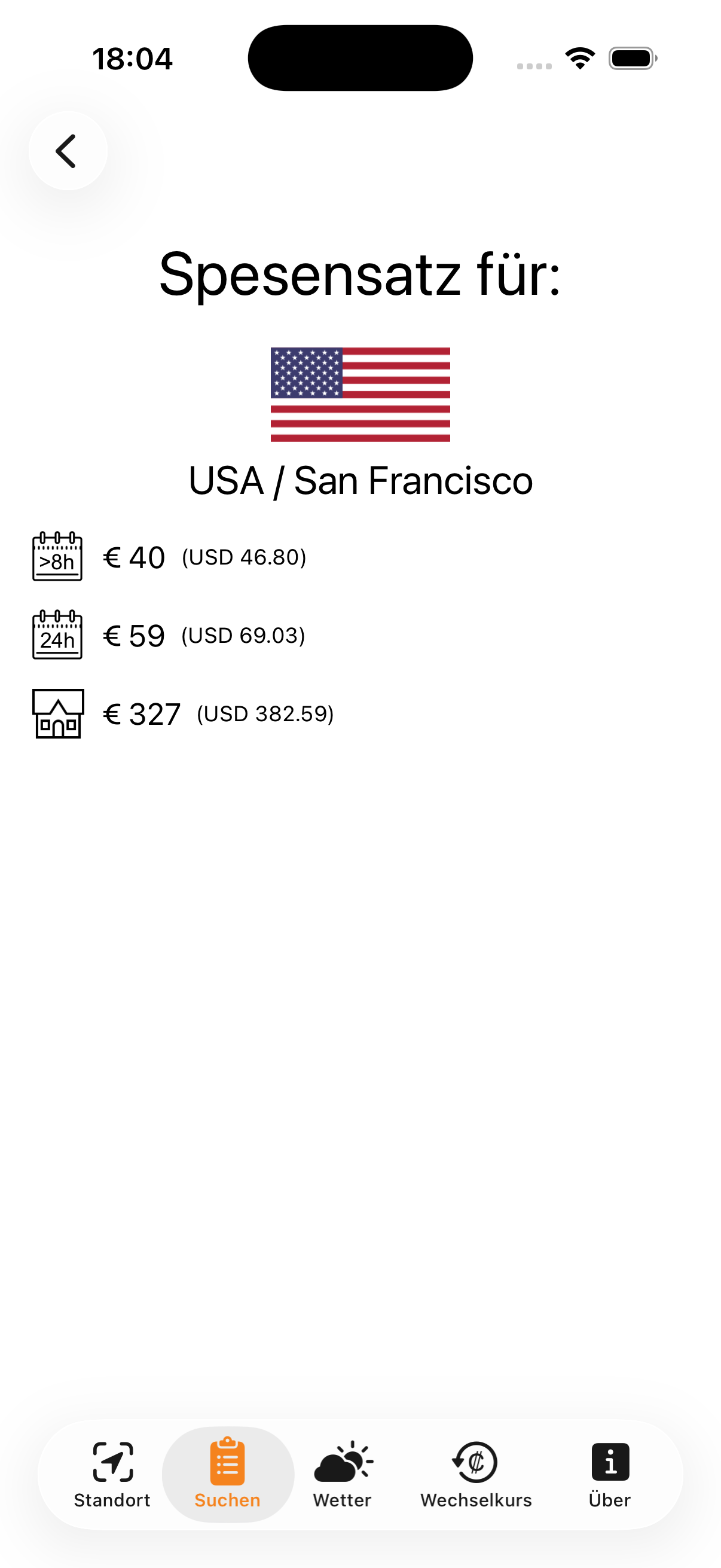Go back using the arrow button
The image size is (721, 1568).
point(68,151)
